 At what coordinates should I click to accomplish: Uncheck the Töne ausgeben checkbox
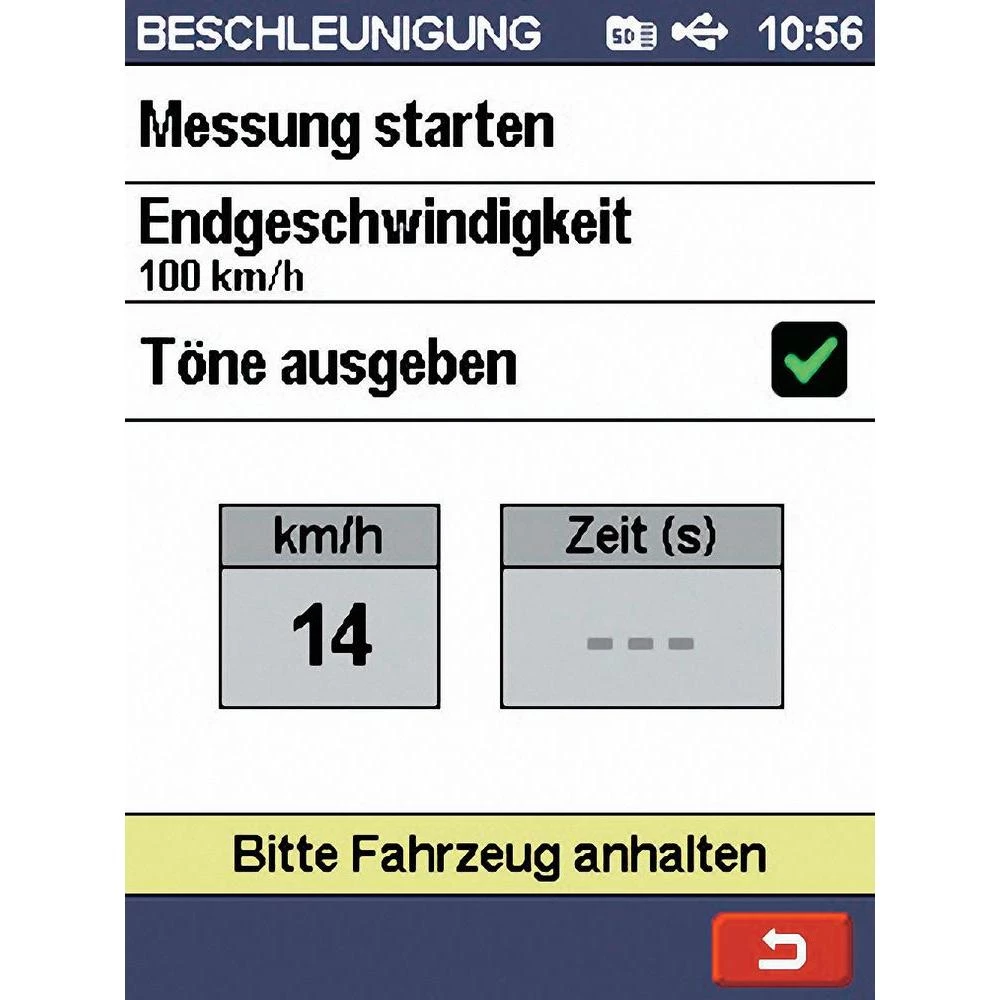coord(808,361)
